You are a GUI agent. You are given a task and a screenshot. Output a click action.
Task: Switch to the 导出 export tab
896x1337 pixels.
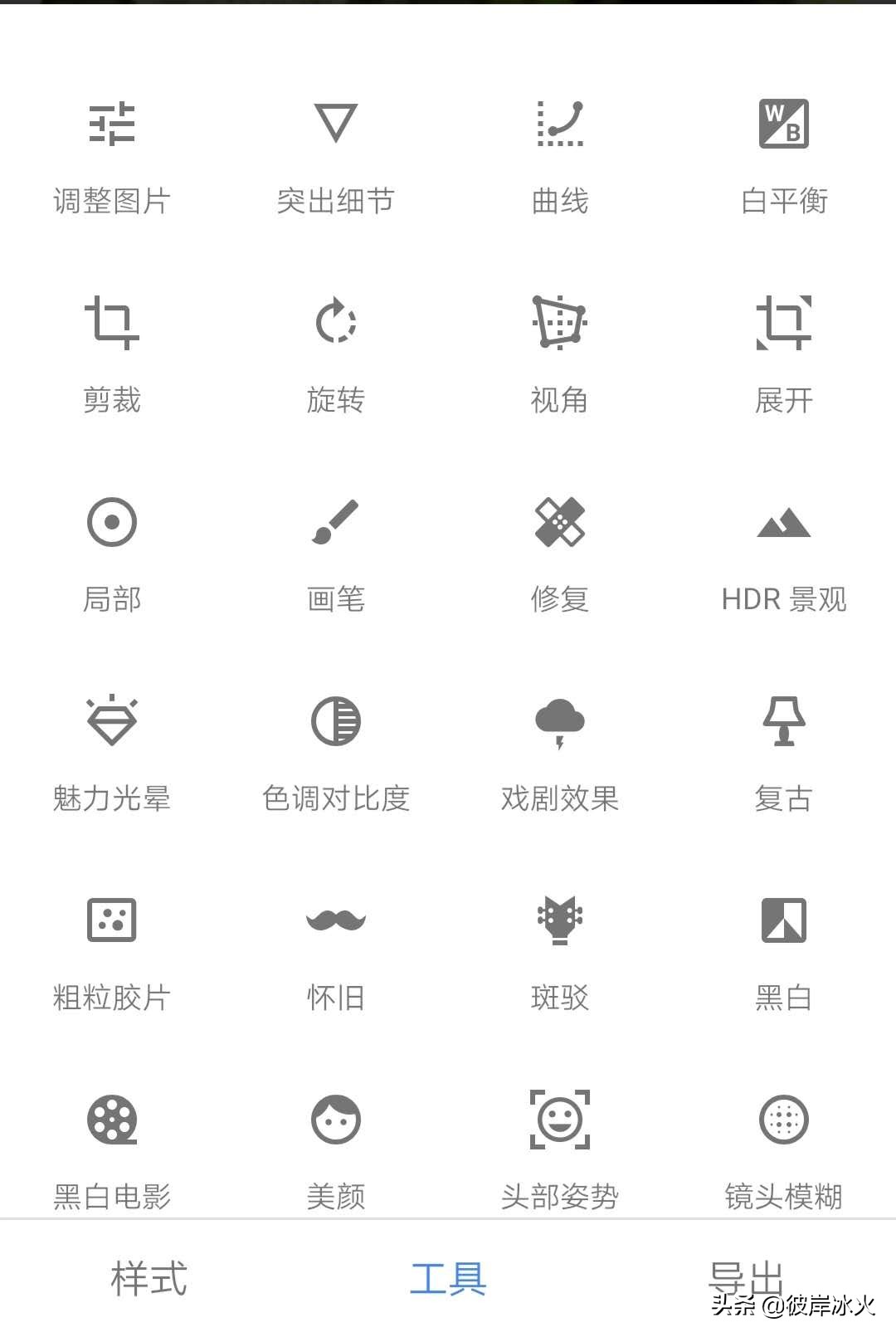pos(746,1278)
